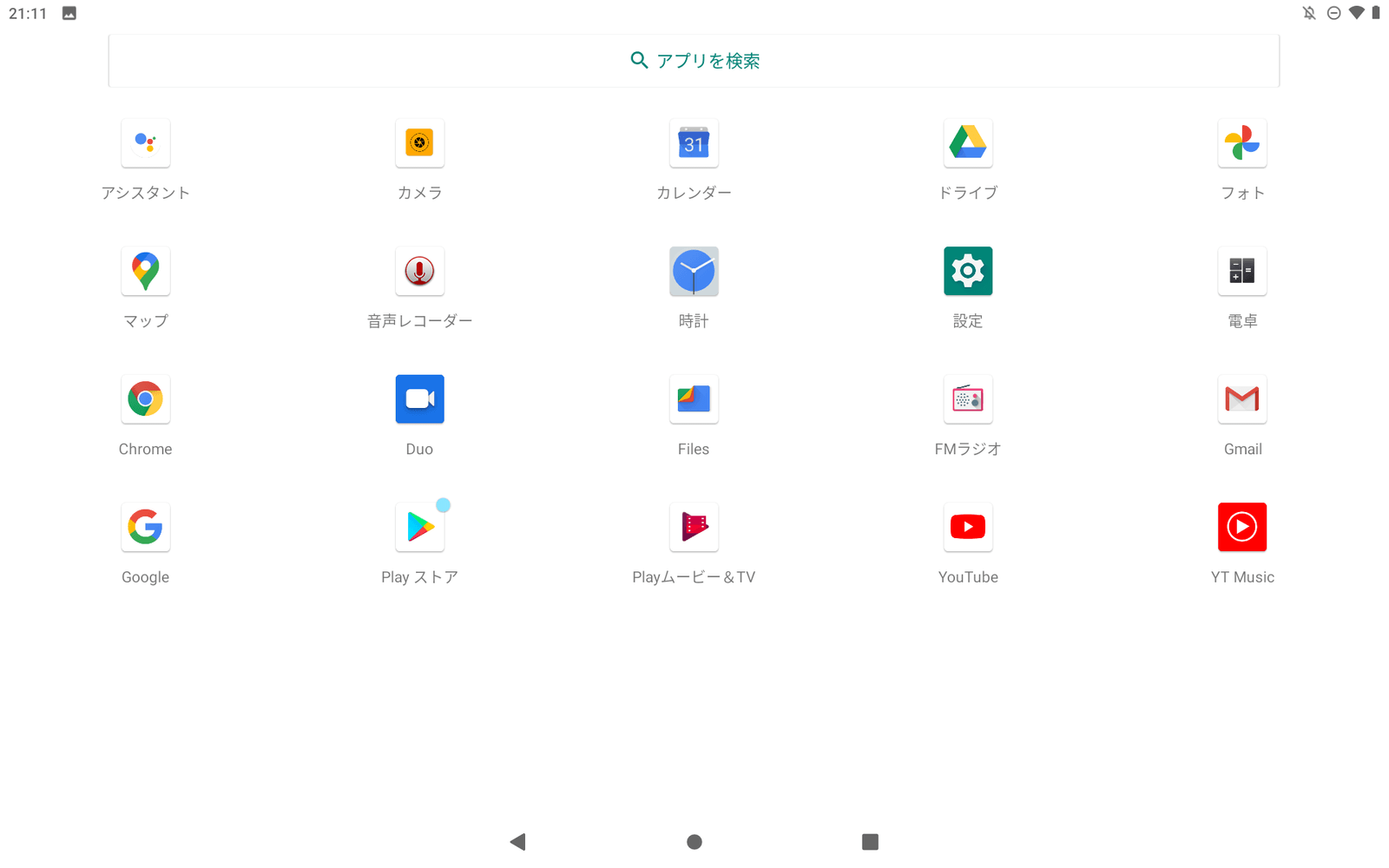Open the Play ストア app
The height and width of the screenshot is (868, 1389).
(x=419, y=527)
